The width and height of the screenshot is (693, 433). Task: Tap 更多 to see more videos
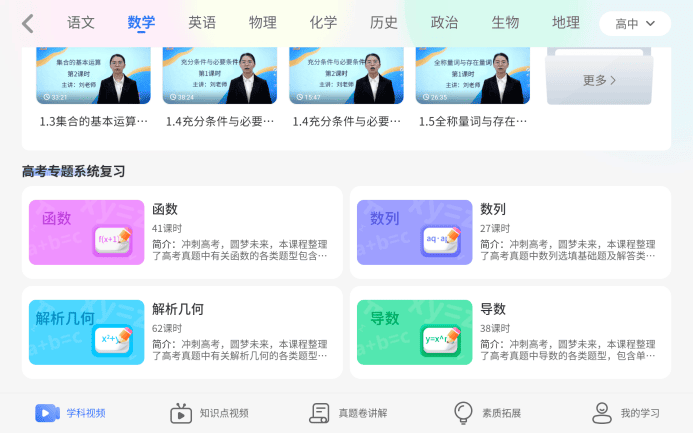click(x=599, y=79)
